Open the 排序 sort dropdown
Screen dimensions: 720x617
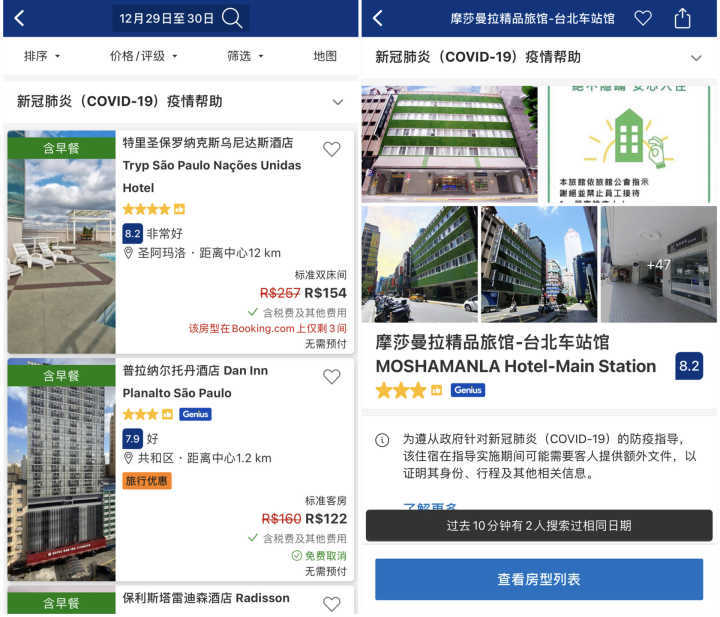[42, 56]
